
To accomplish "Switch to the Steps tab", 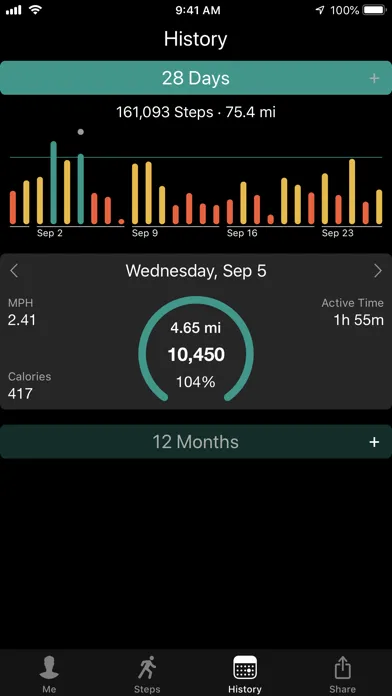I will [x=147, y=674].
